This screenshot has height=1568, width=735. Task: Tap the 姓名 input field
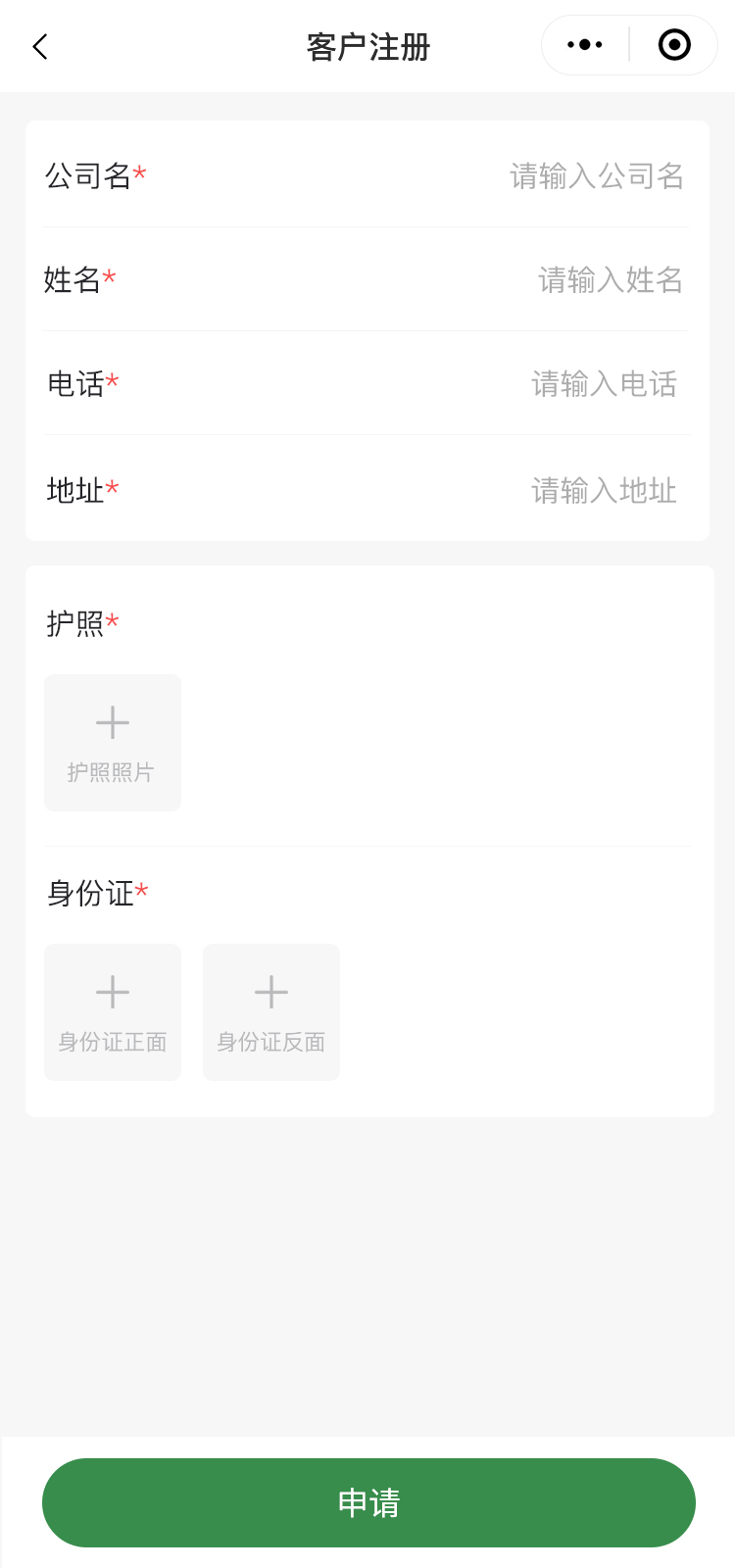point(610,280)
